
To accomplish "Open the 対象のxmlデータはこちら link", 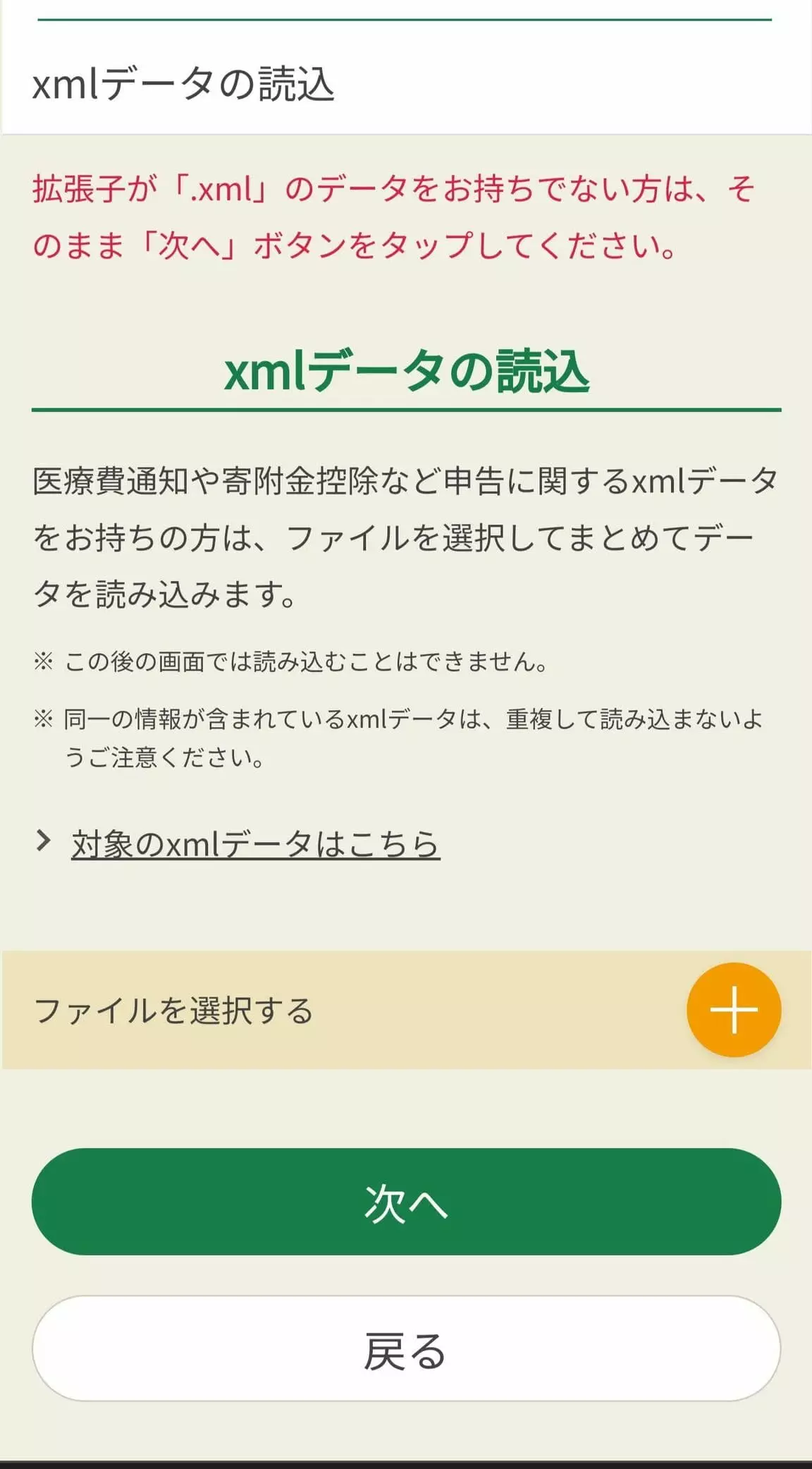I will pyautogui.click(x=255, y=843).
